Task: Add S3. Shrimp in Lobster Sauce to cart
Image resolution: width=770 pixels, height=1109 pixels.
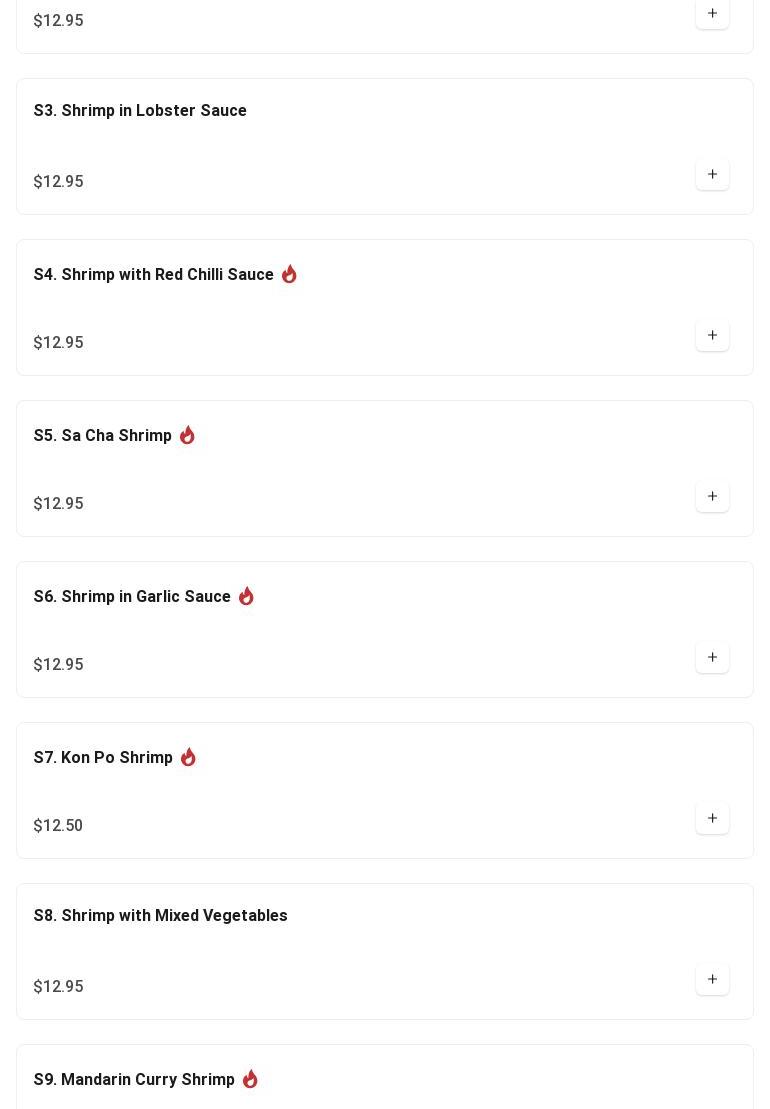Action: pos(712,175)
